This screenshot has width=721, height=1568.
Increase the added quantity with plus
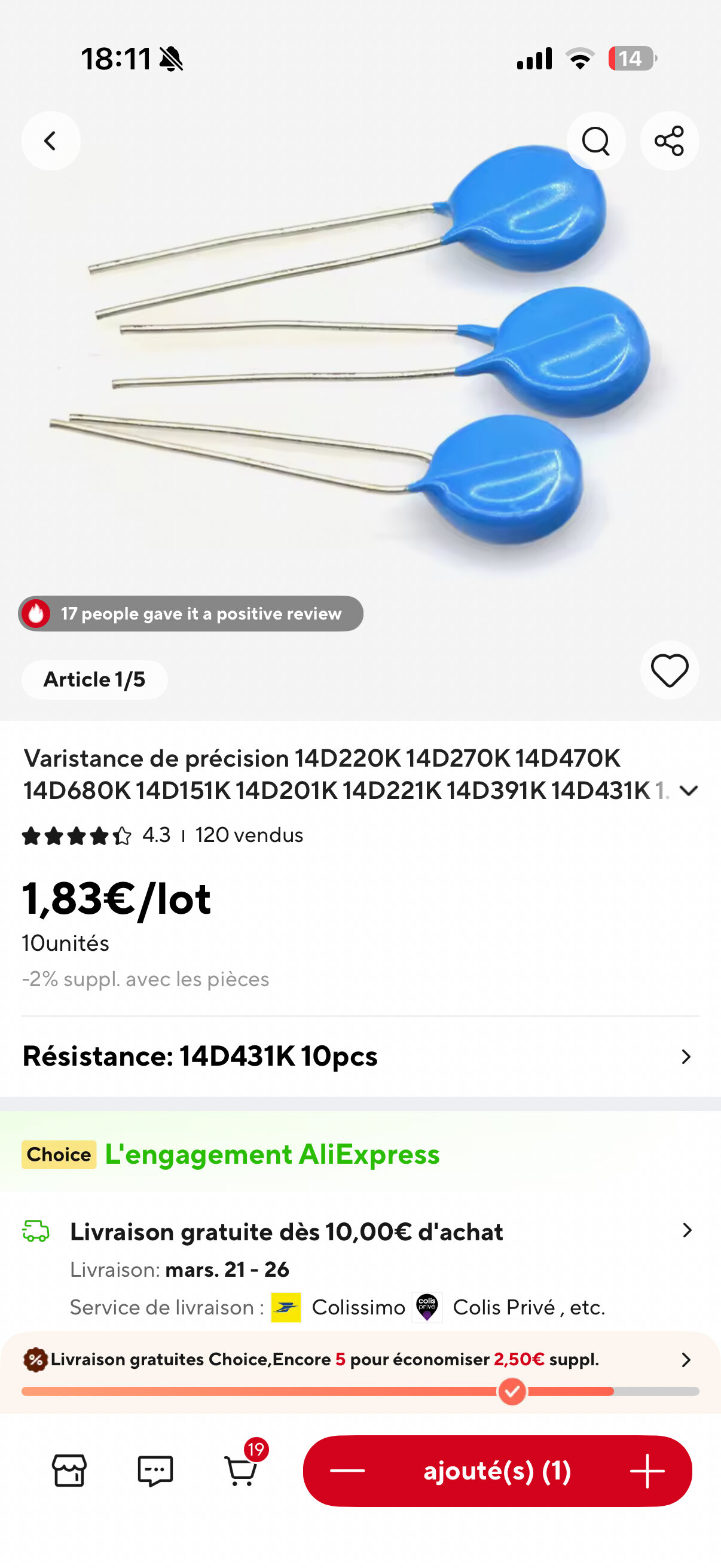[647, 1471]
